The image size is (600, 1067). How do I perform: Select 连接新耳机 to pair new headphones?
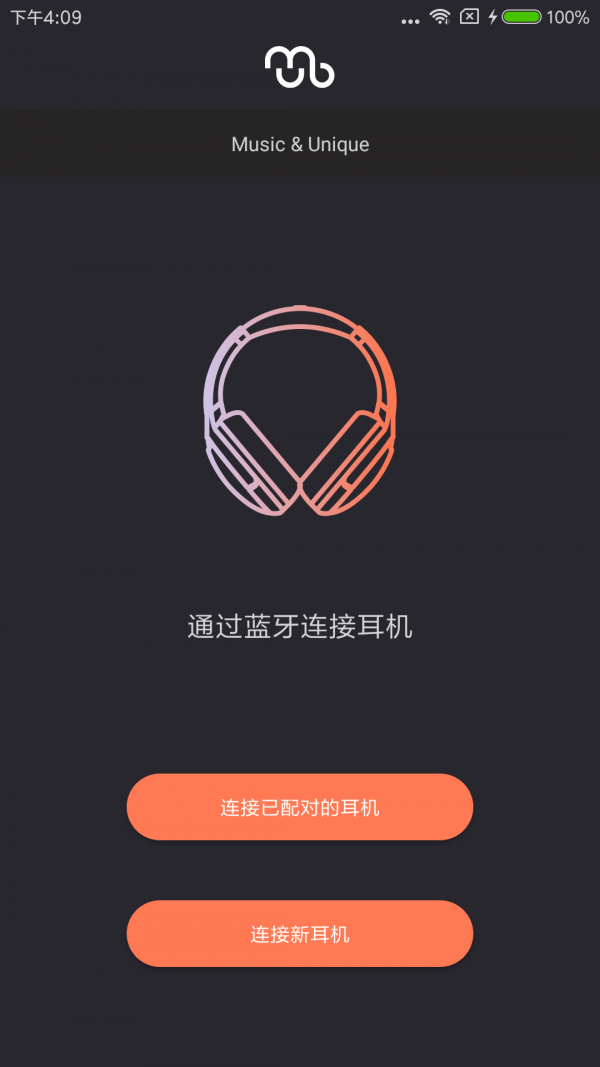pyautogui.click(x=299, y=934)
